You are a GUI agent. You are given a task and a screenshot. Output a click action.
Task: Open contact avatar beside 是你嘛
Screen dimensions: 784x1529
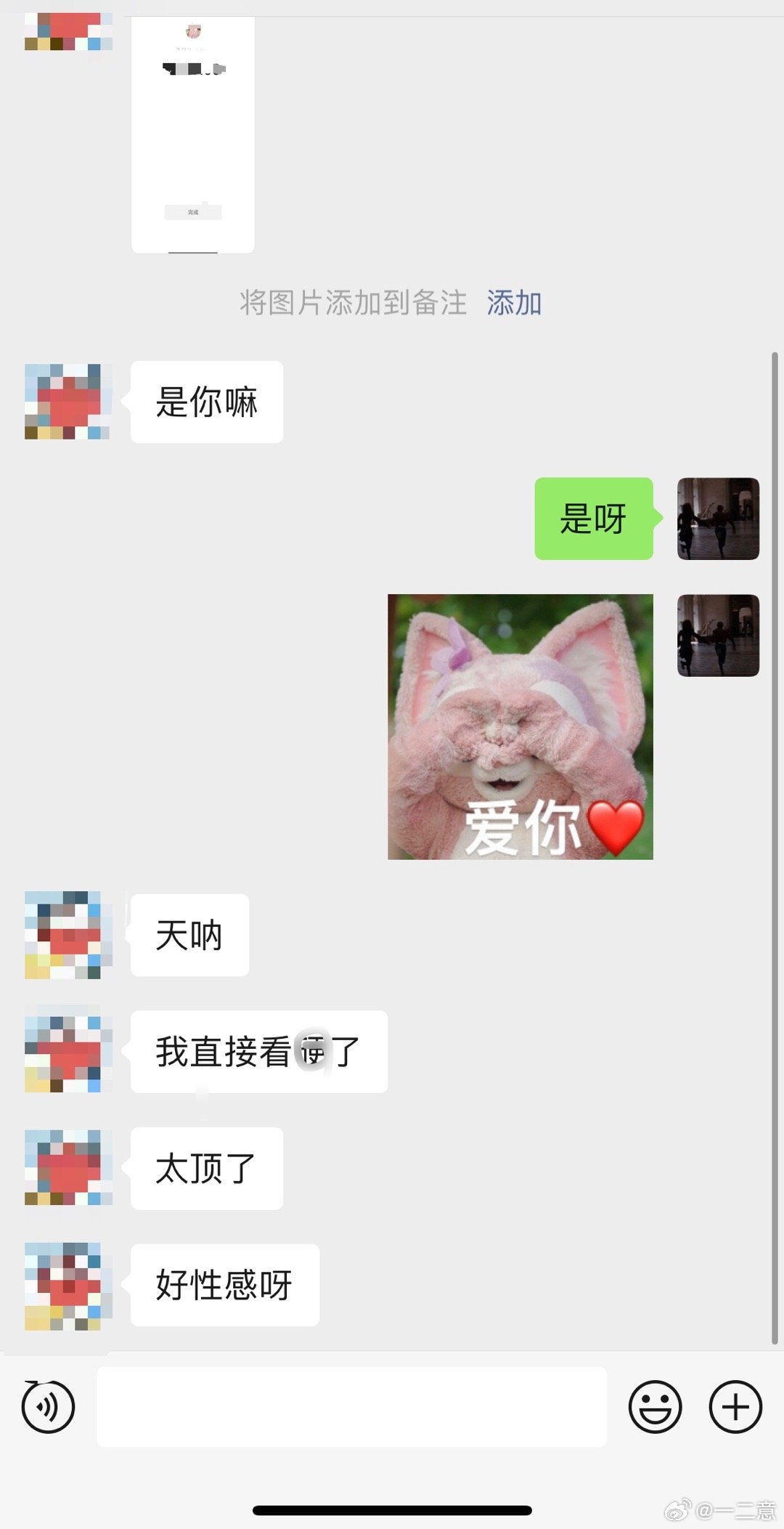pos(68,402)
